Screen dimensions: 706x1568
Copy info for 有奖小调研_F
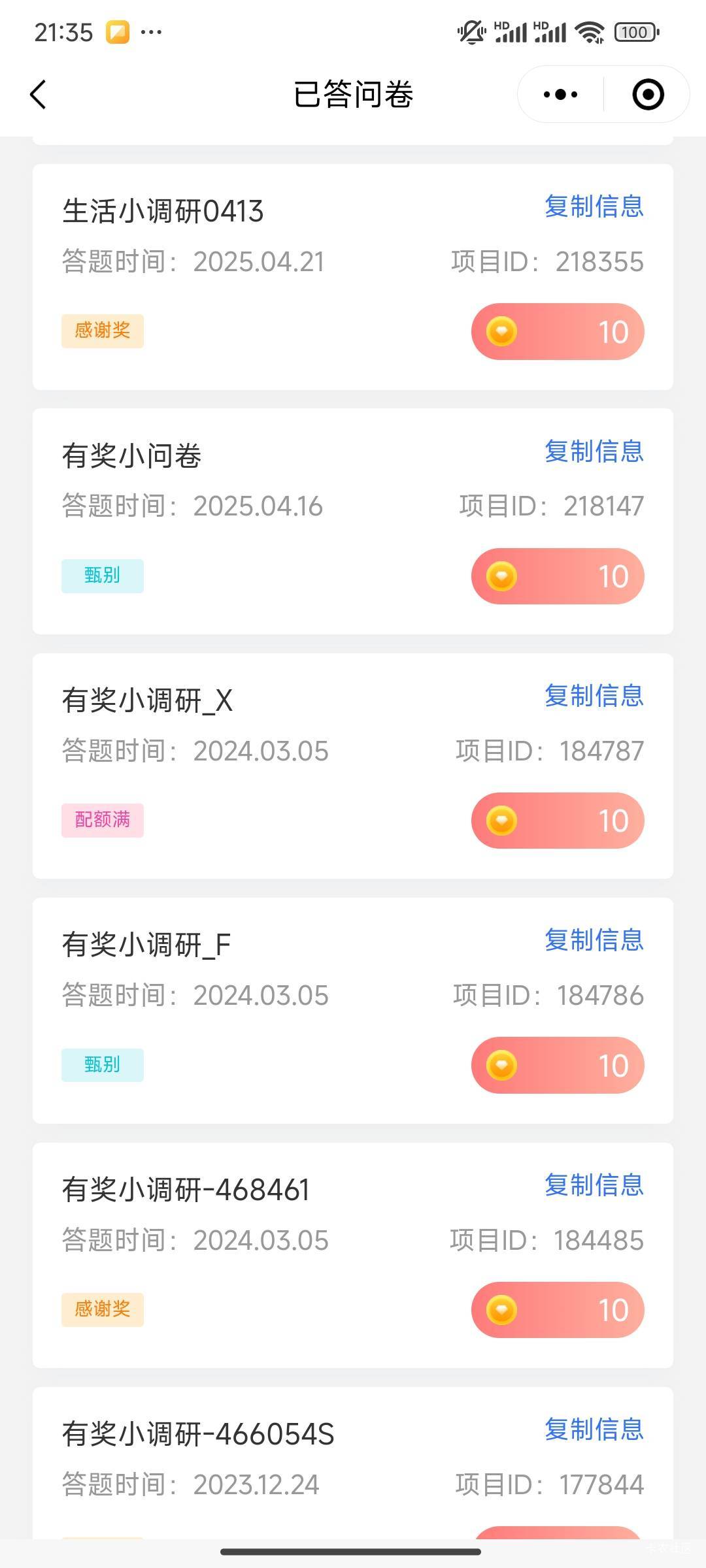pyautogui.click(x=594, y=940)
